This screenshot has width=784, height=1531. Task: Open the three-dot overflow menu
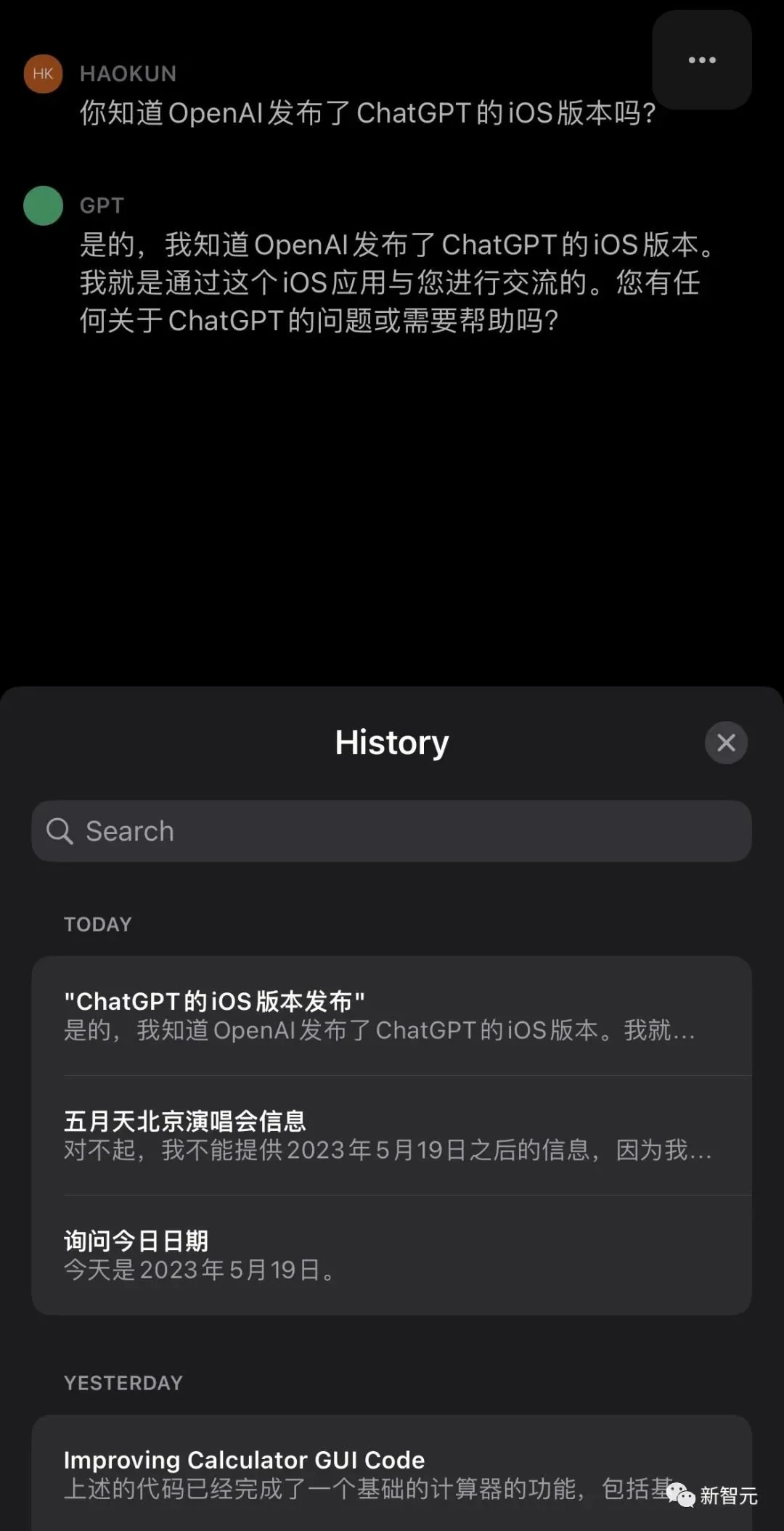tap(701, 60)
